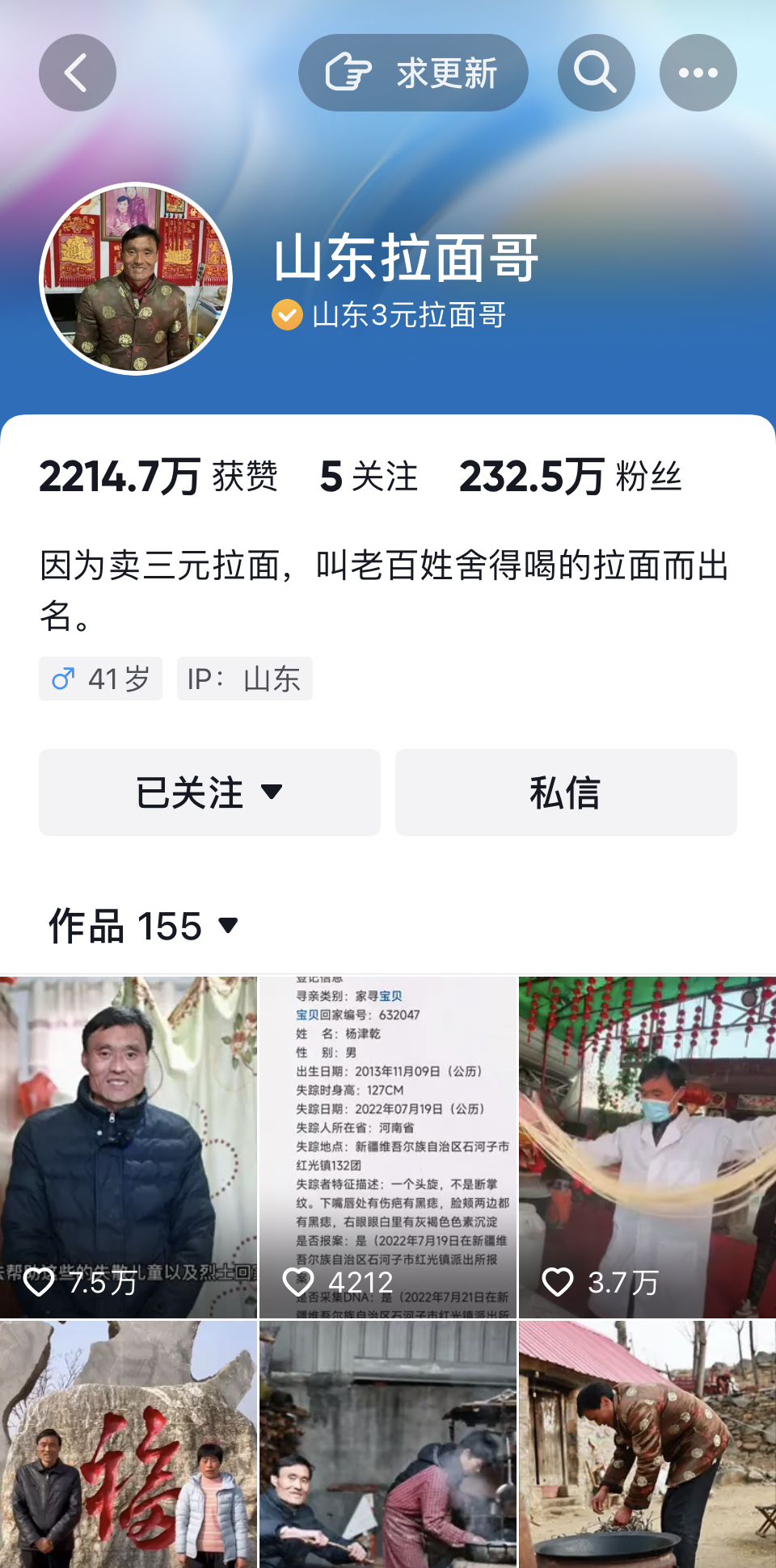This screenshot has height=1568, width=776.
Task: Tap the 求更新 button
Action: (x=413, y=73)
